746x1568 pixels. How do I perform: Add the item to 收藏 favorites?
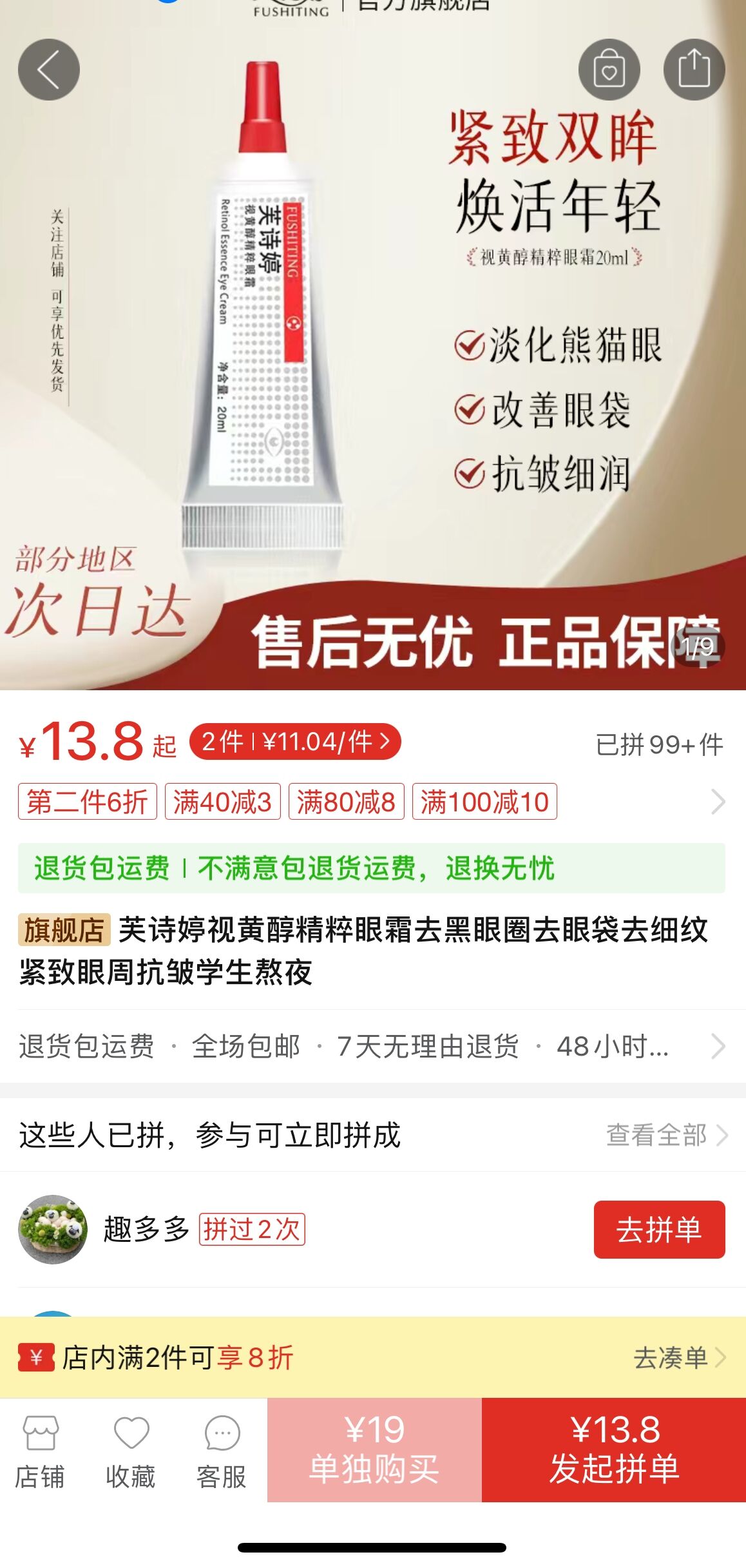(x=131, y=1452)
